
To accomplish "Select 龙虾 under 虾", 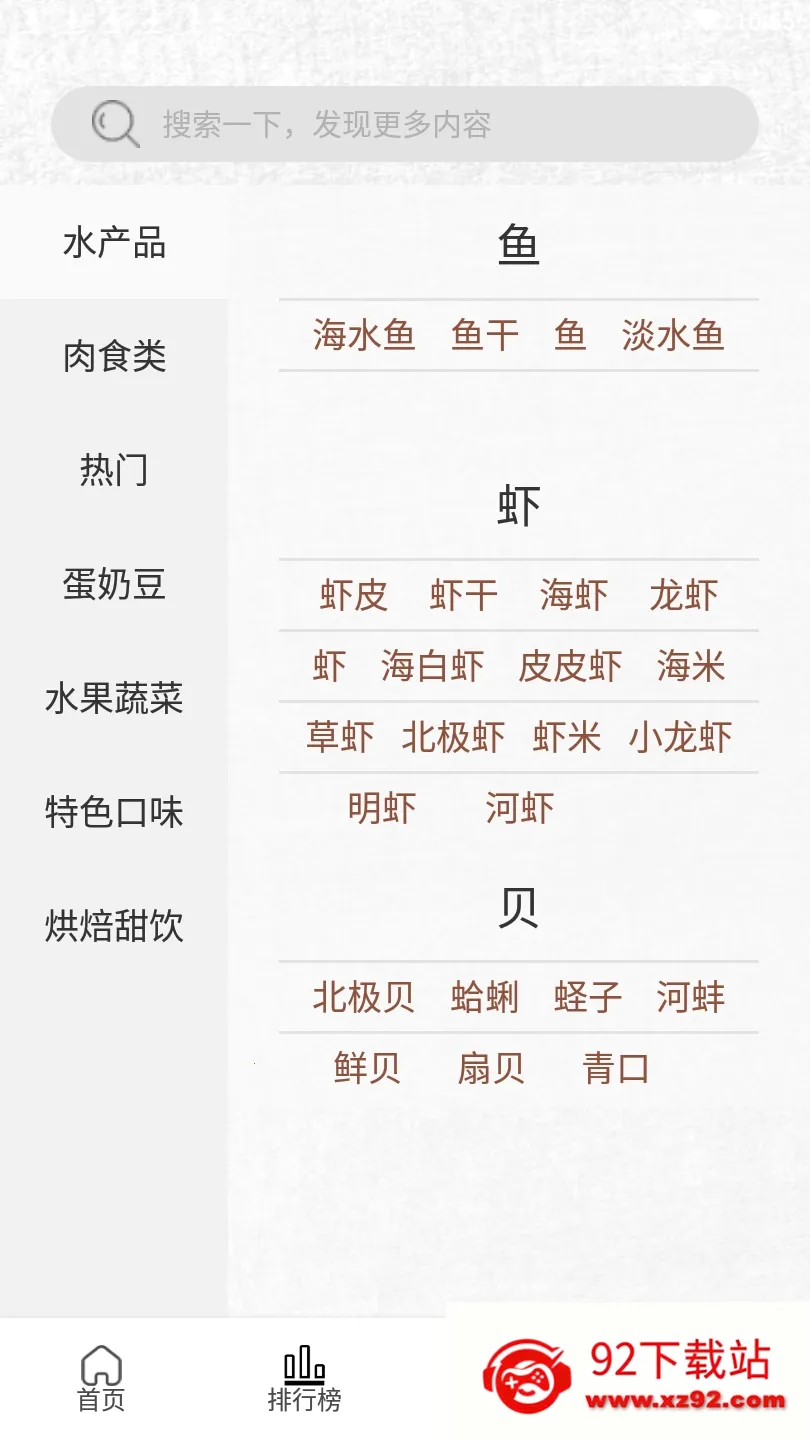I will (684, 595).
